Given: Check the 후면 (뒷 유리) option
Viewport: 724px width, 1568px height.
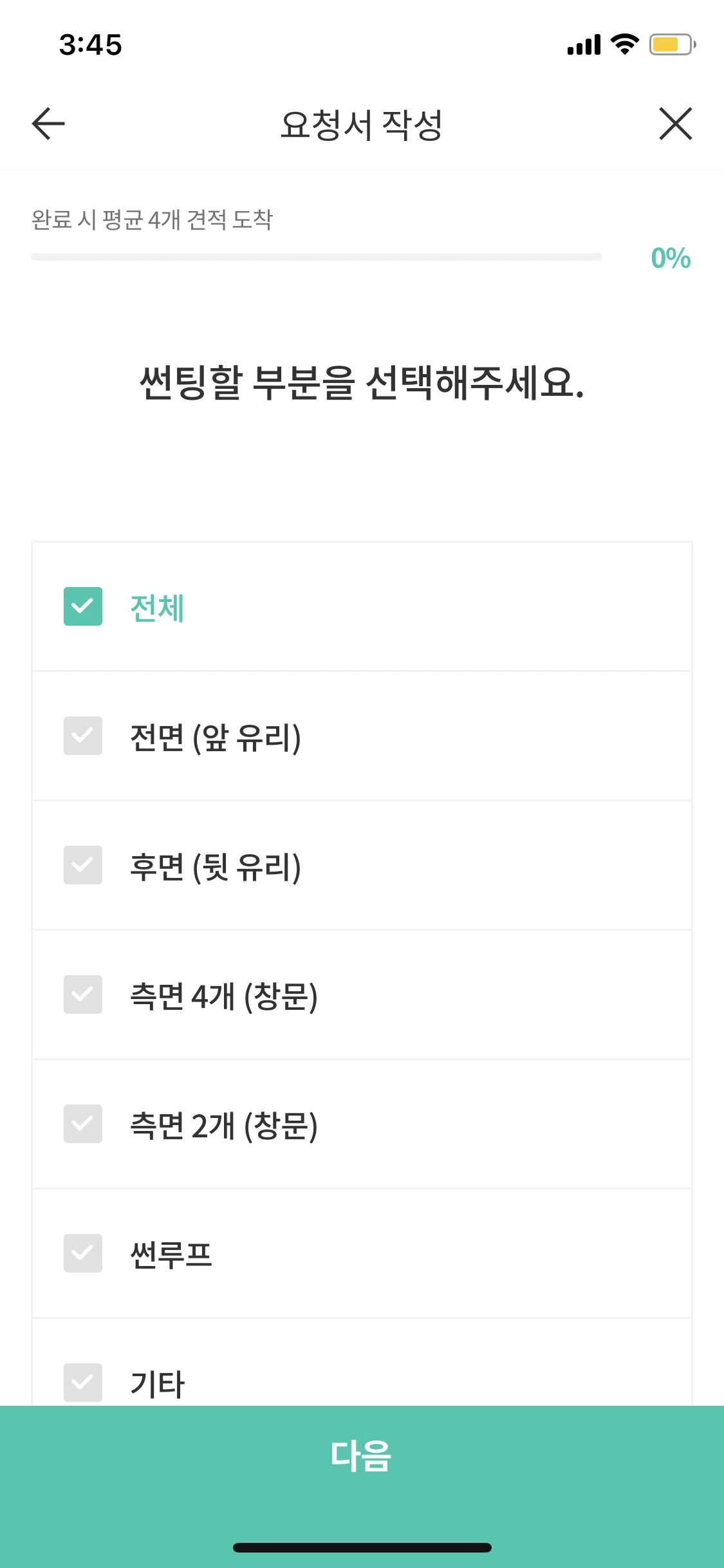Looking at the screenshot, I should pyautogui.click(x=83, y=866).
